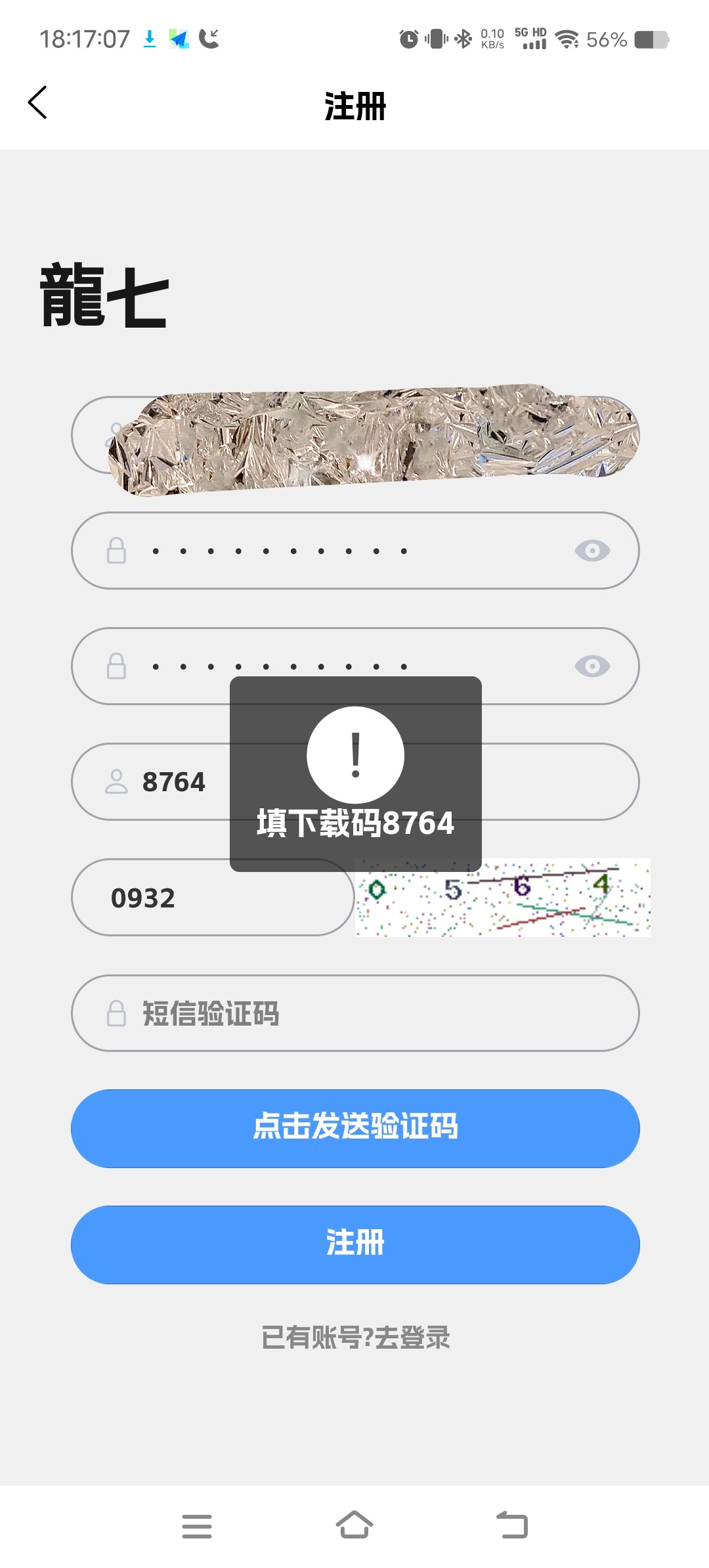Viewport: 709px width, 1568px height.
Task: Tap the username field at the top
Action: (354, 435)
